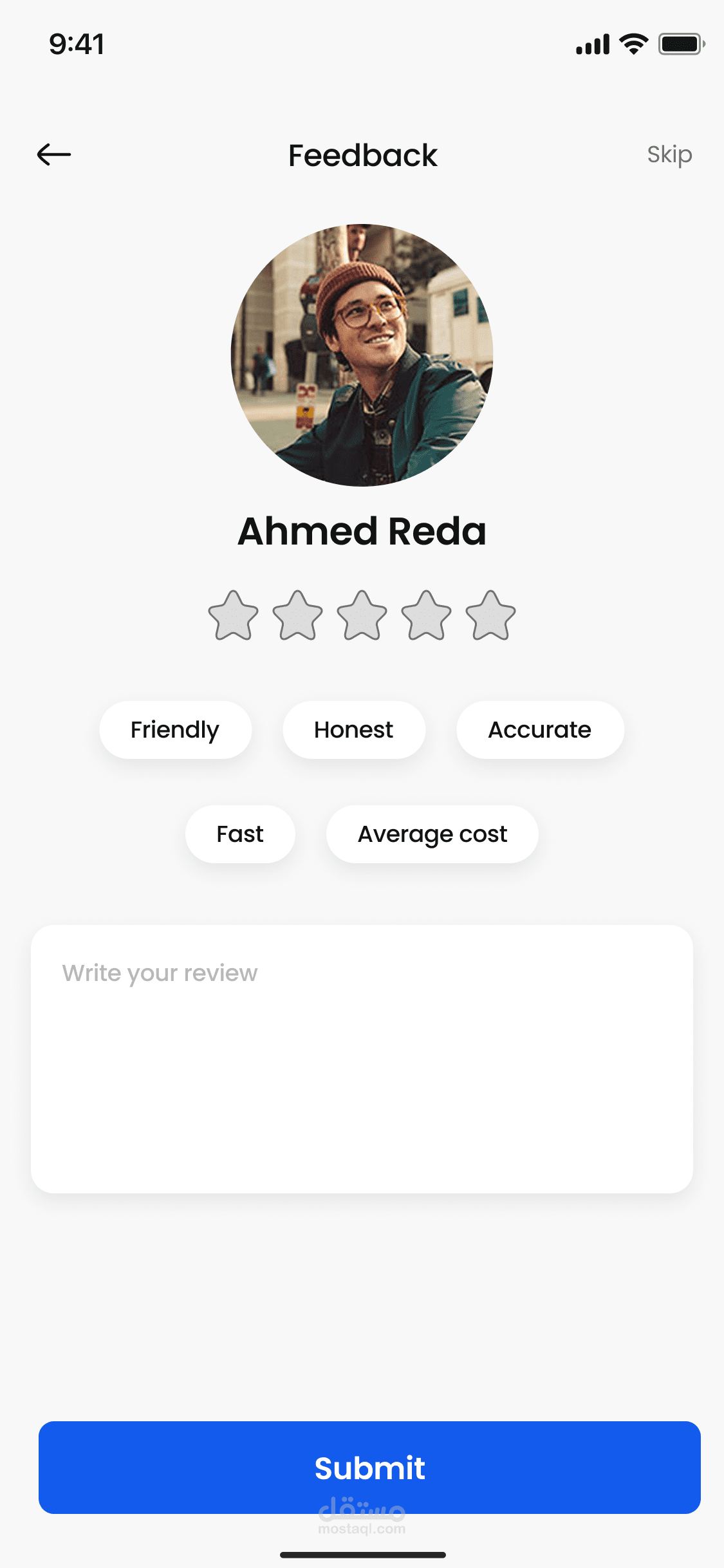Image resolution: width=724 pixels, height=1568 pixels.
Task: Go back using the arrow icon
Action: tap(54, 154)
